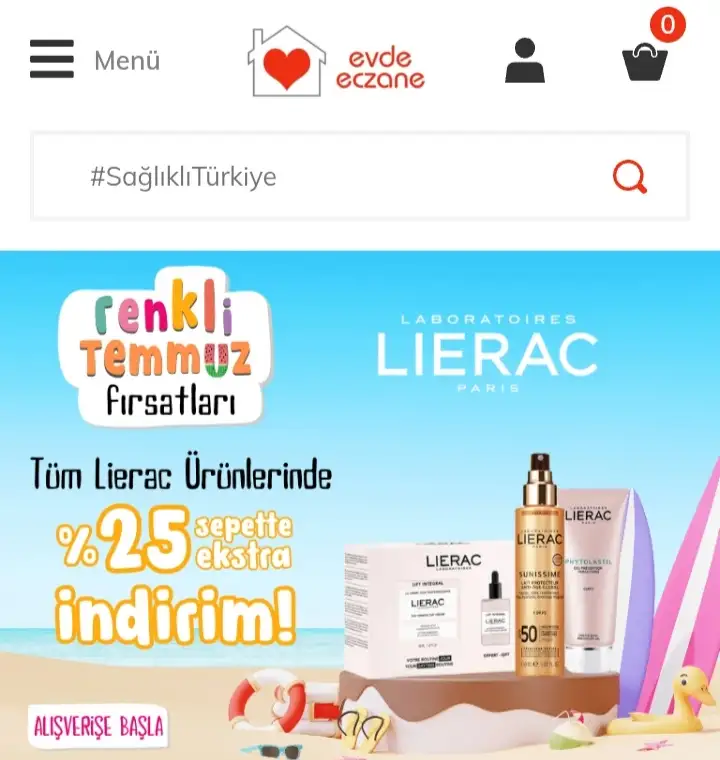The width and height of the screenshot is (720, 760).
Task: Open the hamburger Menü drawer
Action: pyautogui.click(x=53, y=60)
